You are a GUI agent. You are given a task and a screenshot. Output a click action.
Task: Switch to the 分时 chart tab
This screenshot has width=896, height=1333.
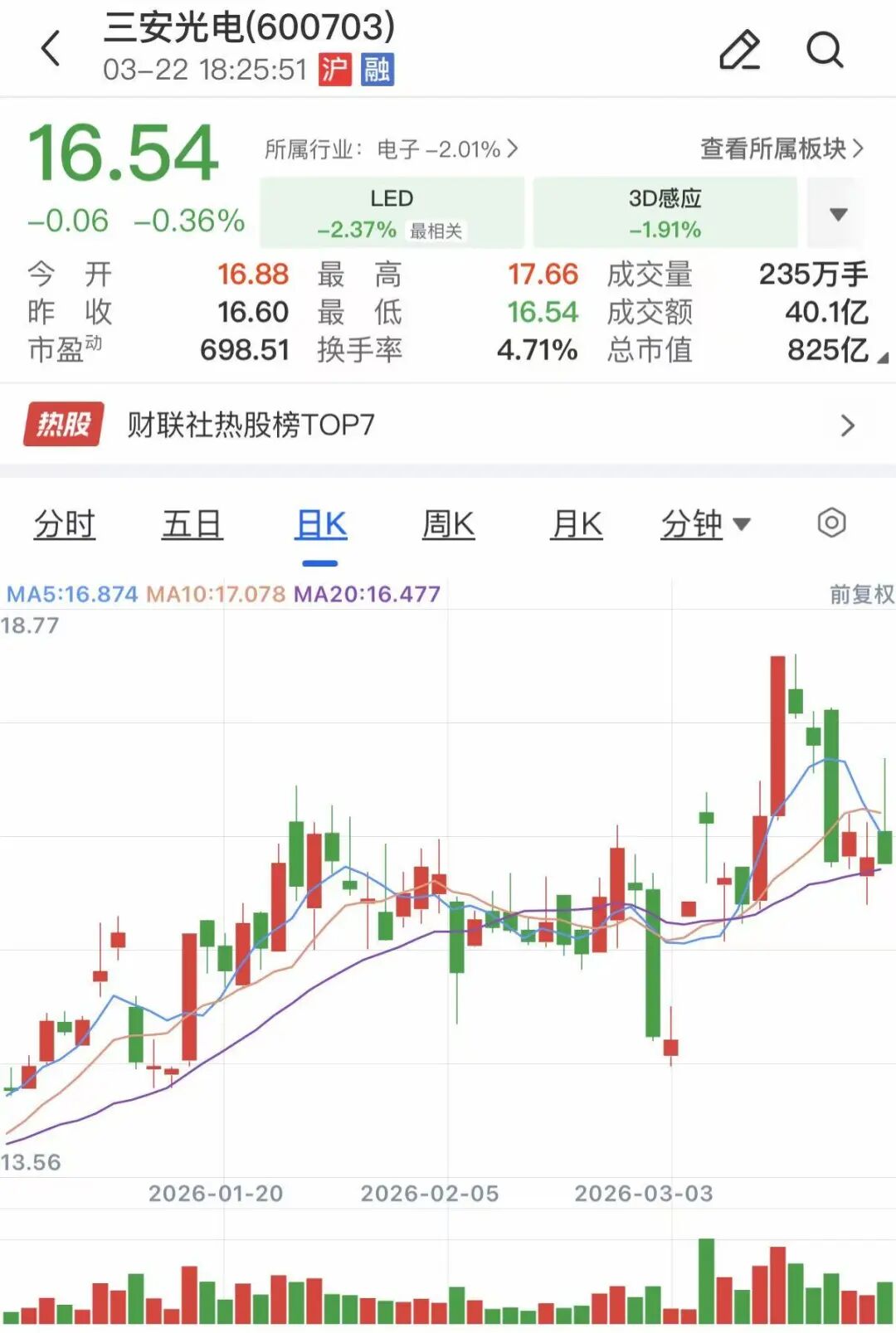click(65, 524)
